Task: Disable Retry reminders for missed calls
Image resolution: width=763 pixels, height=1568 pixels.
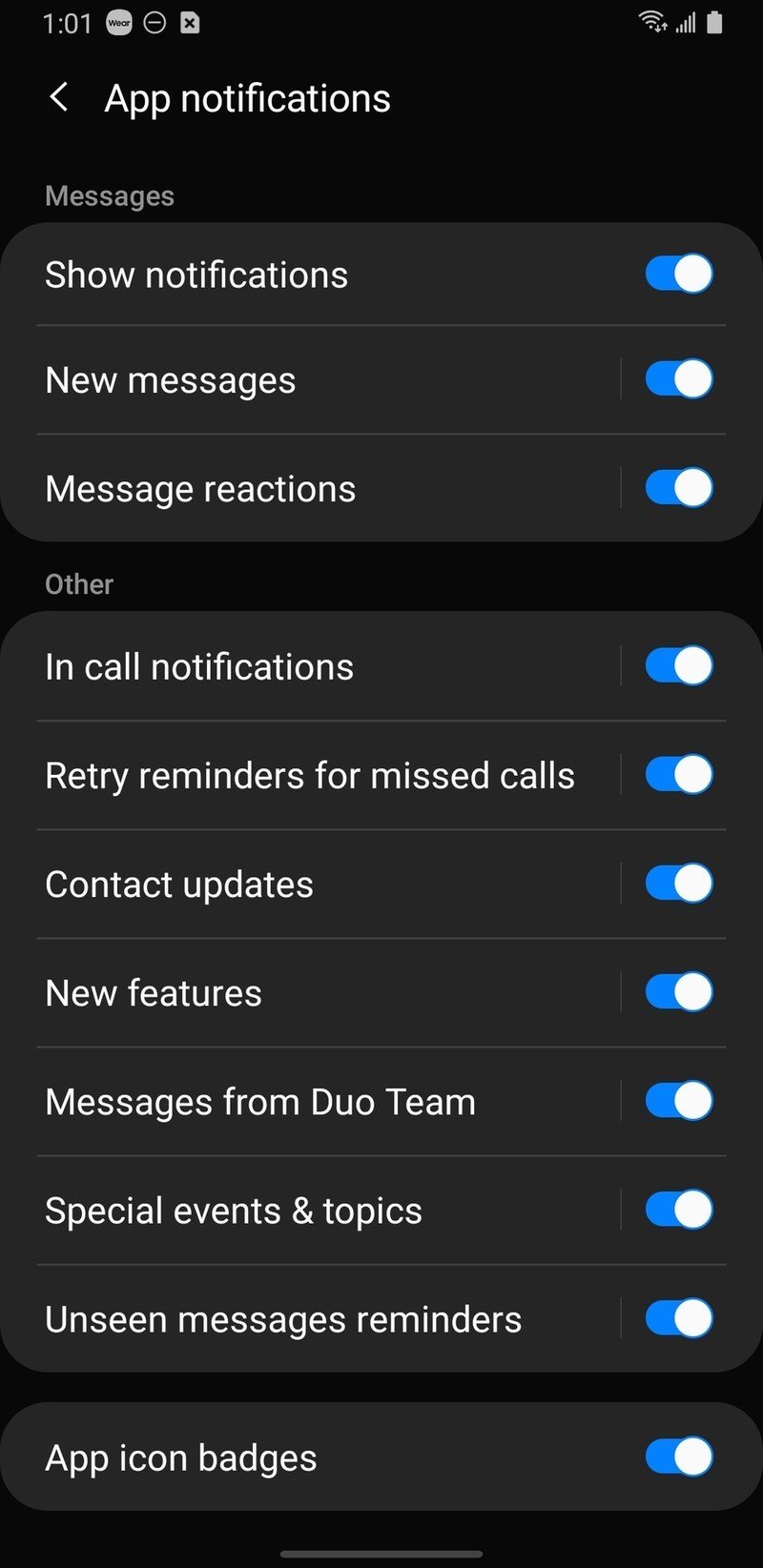Action: (x=678, y=775)
